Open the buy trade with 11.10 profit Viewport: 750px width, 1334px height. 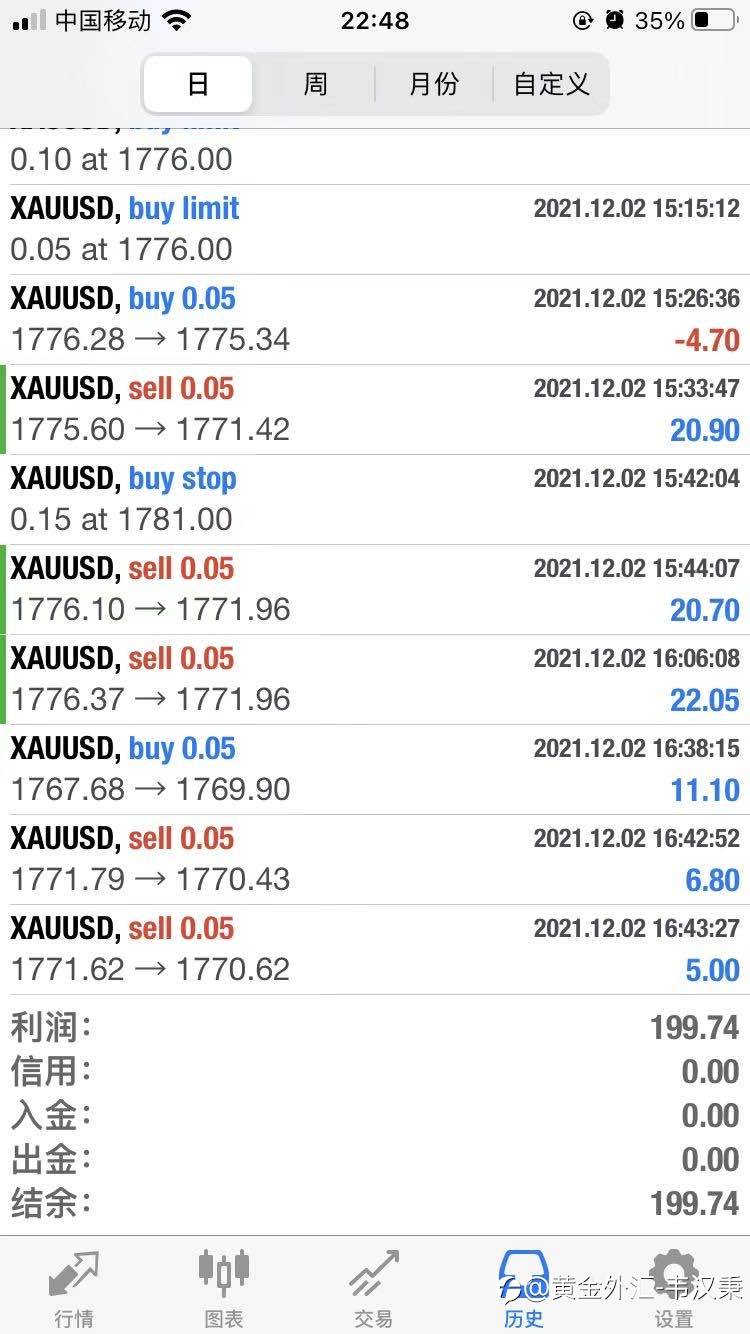[x=375, y=770]
